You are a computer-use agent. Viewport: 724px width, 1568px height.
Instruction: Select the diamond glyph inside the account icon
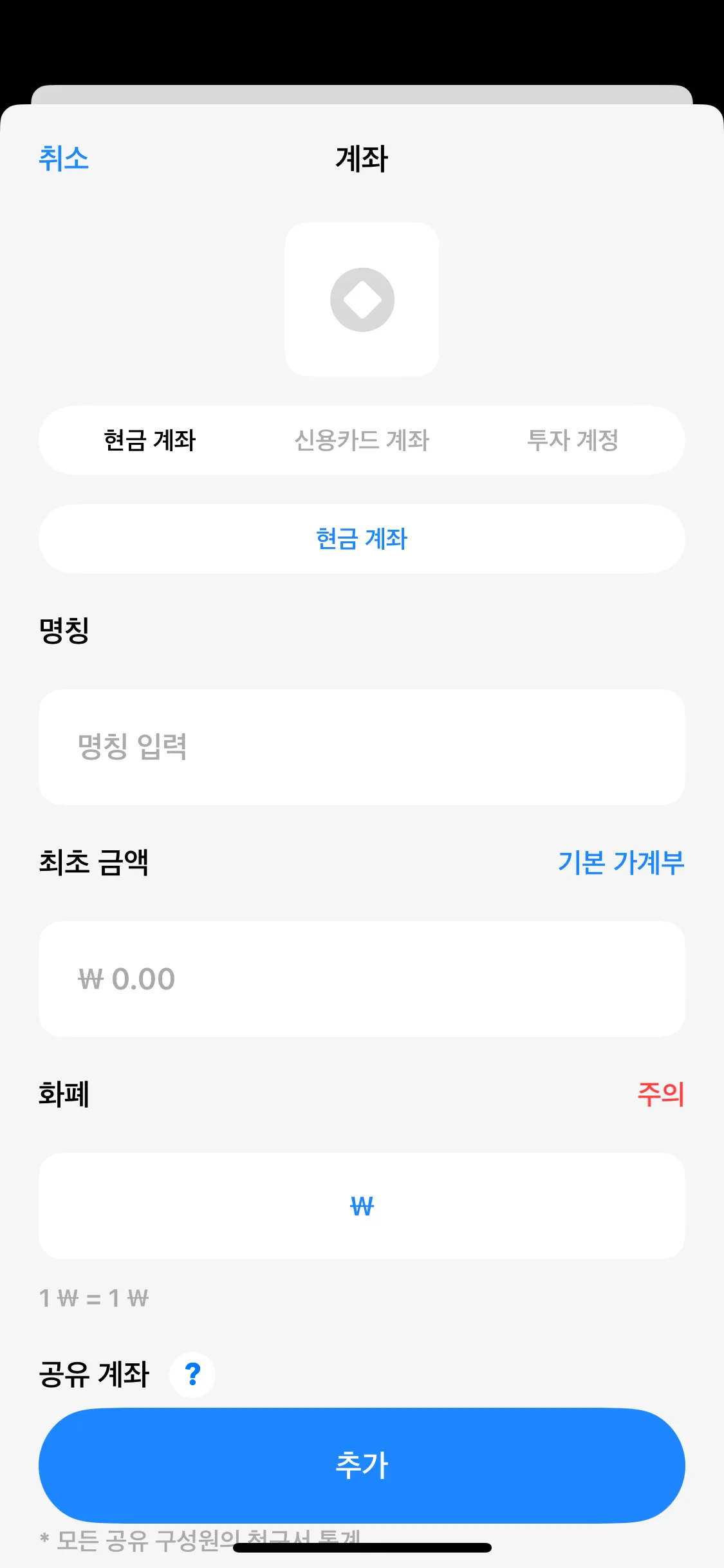coord(362,299)
